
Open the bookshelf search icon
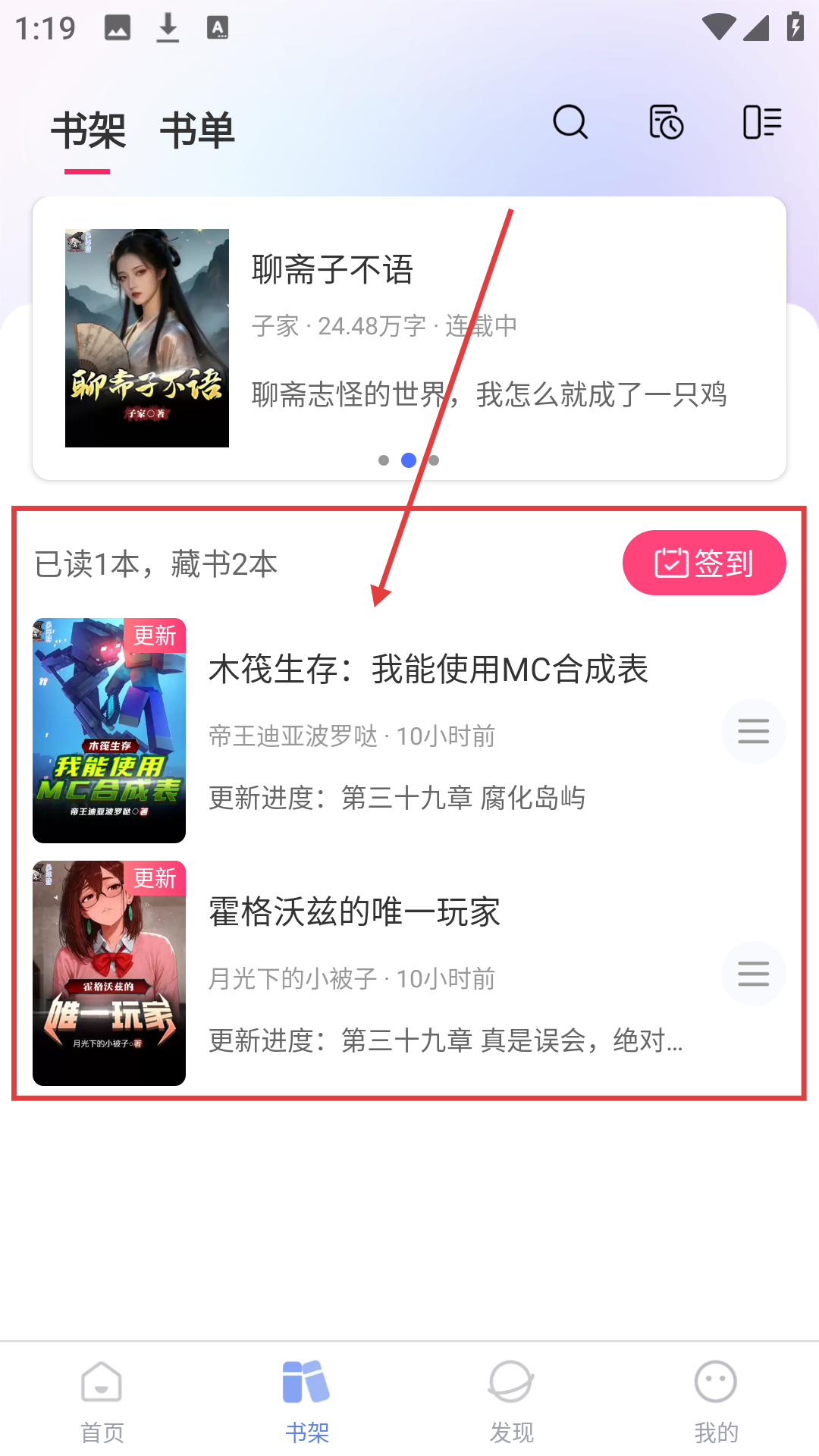click(570, 123)
